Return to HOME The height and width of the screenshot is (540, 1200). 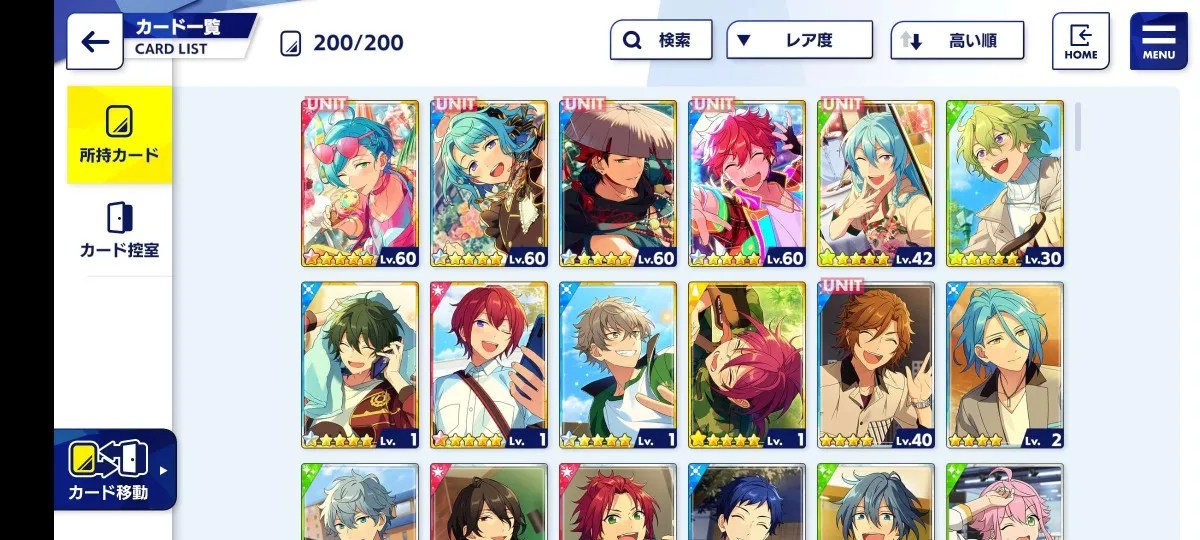point(1080,41)
